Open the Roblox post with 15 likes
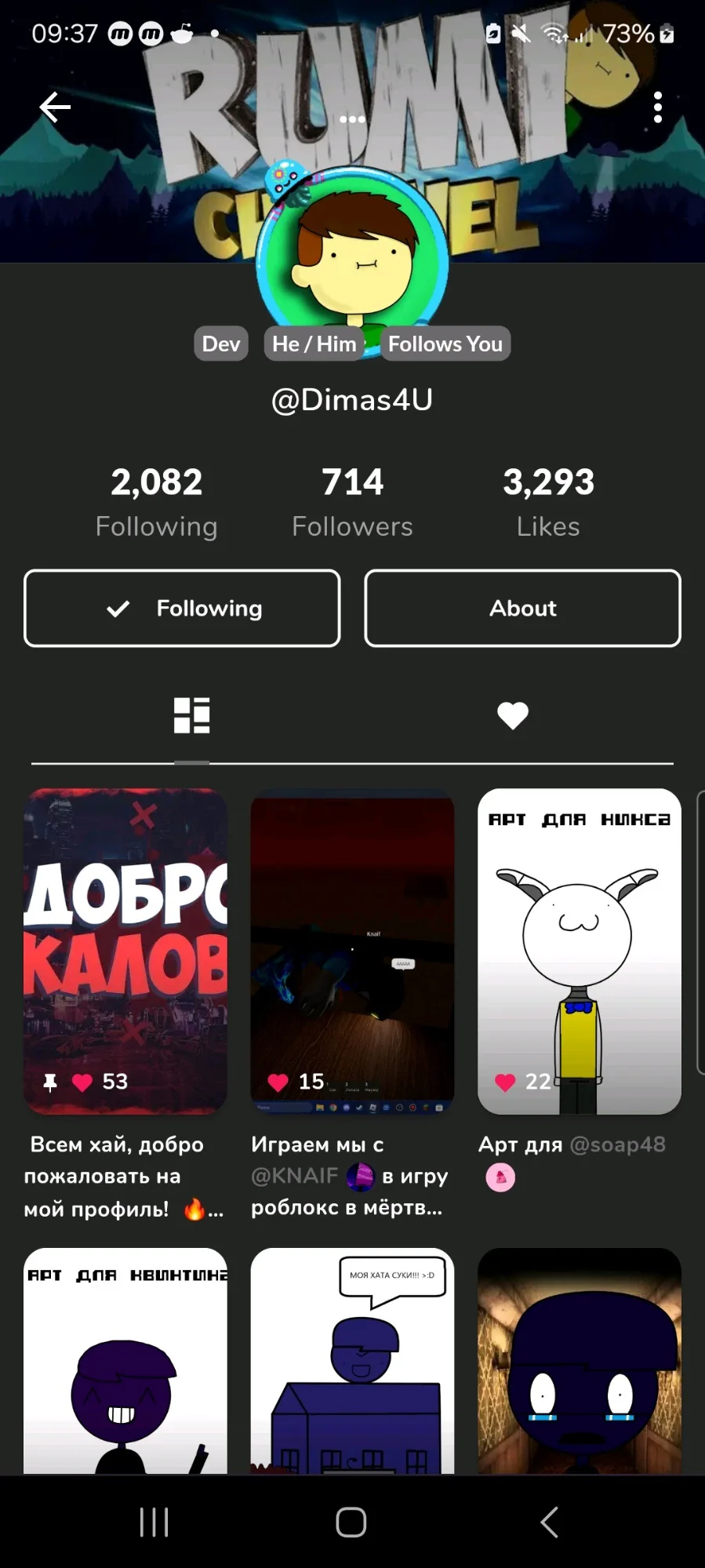The height and width of the screenshot is (1568, 705). [352, 951]
